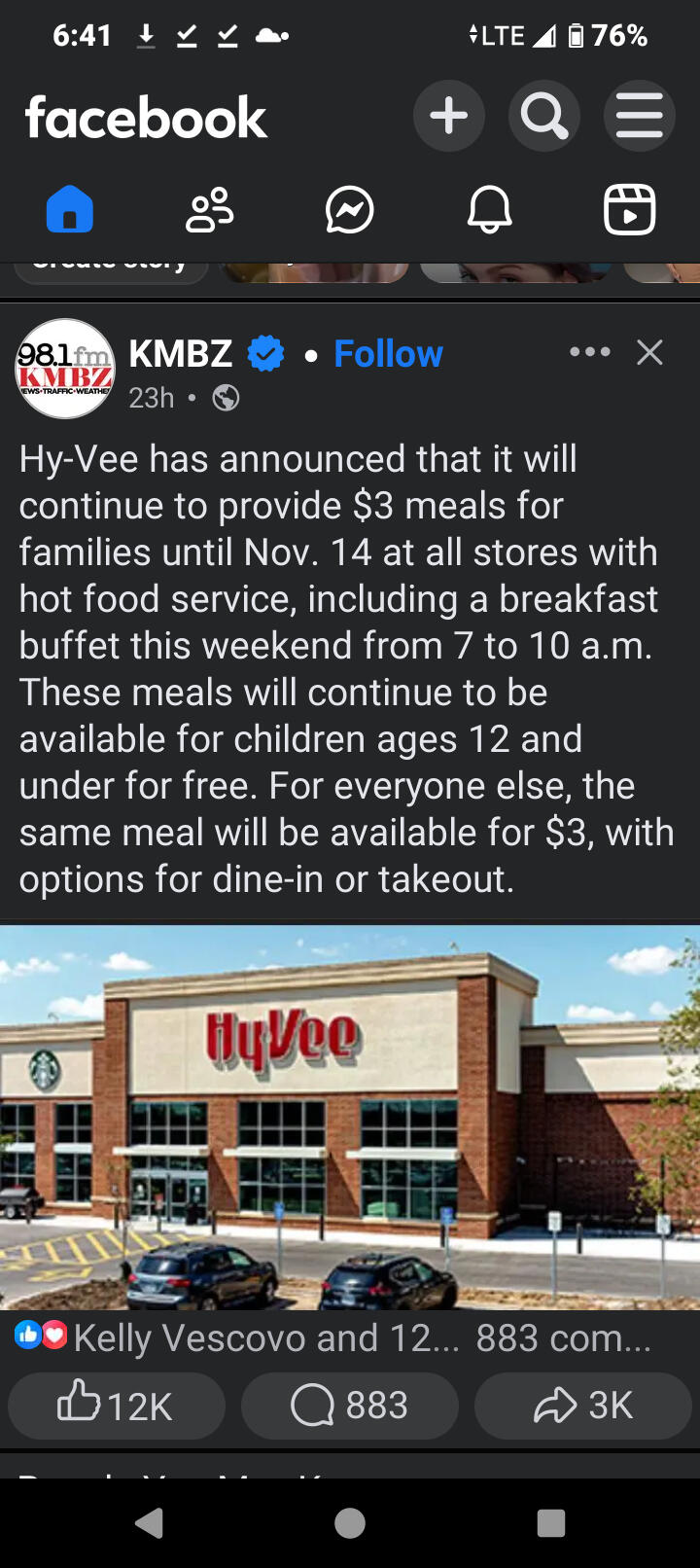Tap the plus create button
The height and width of the screenshot is (1568, 700).
pyautogui.click(x=448, y=117)
